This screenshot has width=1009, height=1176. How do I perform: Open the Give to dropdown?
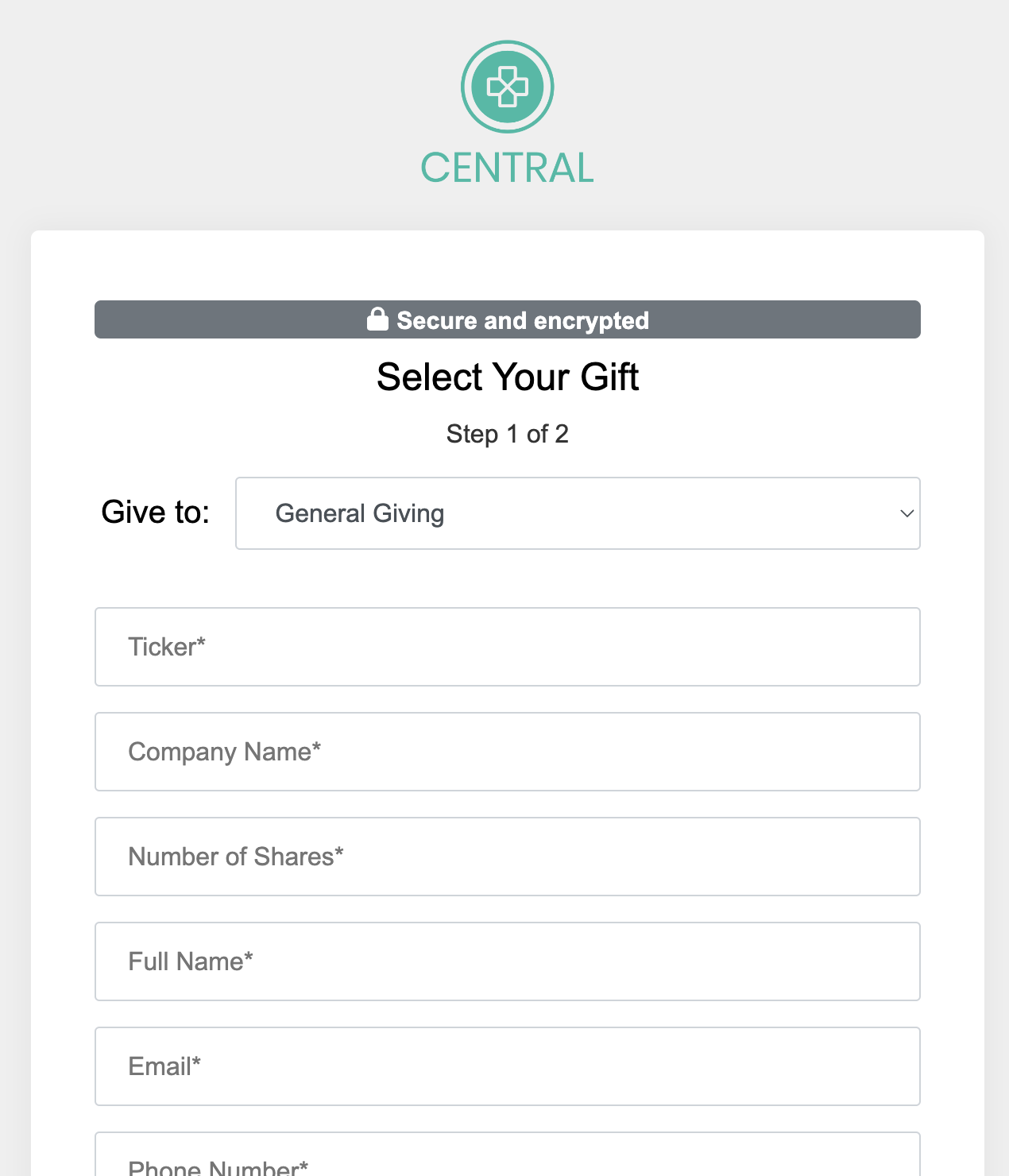coord(578,513)
